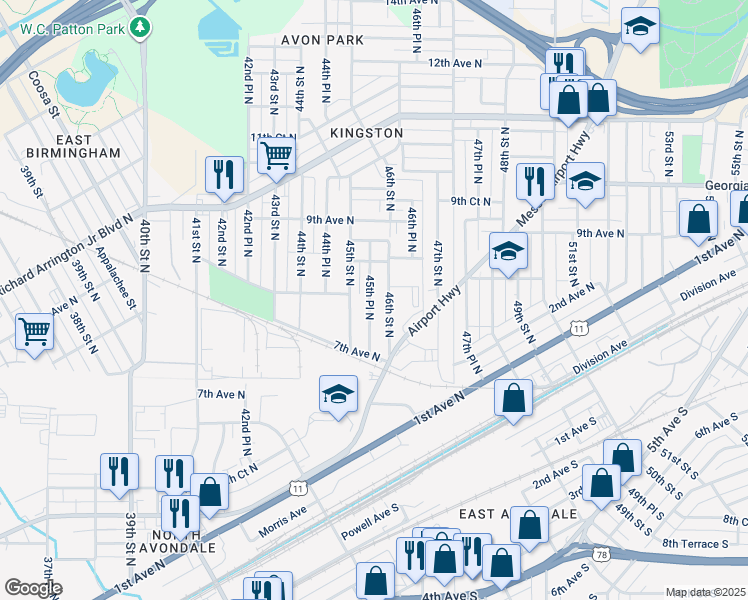Open the shopping bag marker near 9th Ave N
Image resolution: width=748 pixels, height=600 pixels.
[698, 219]
